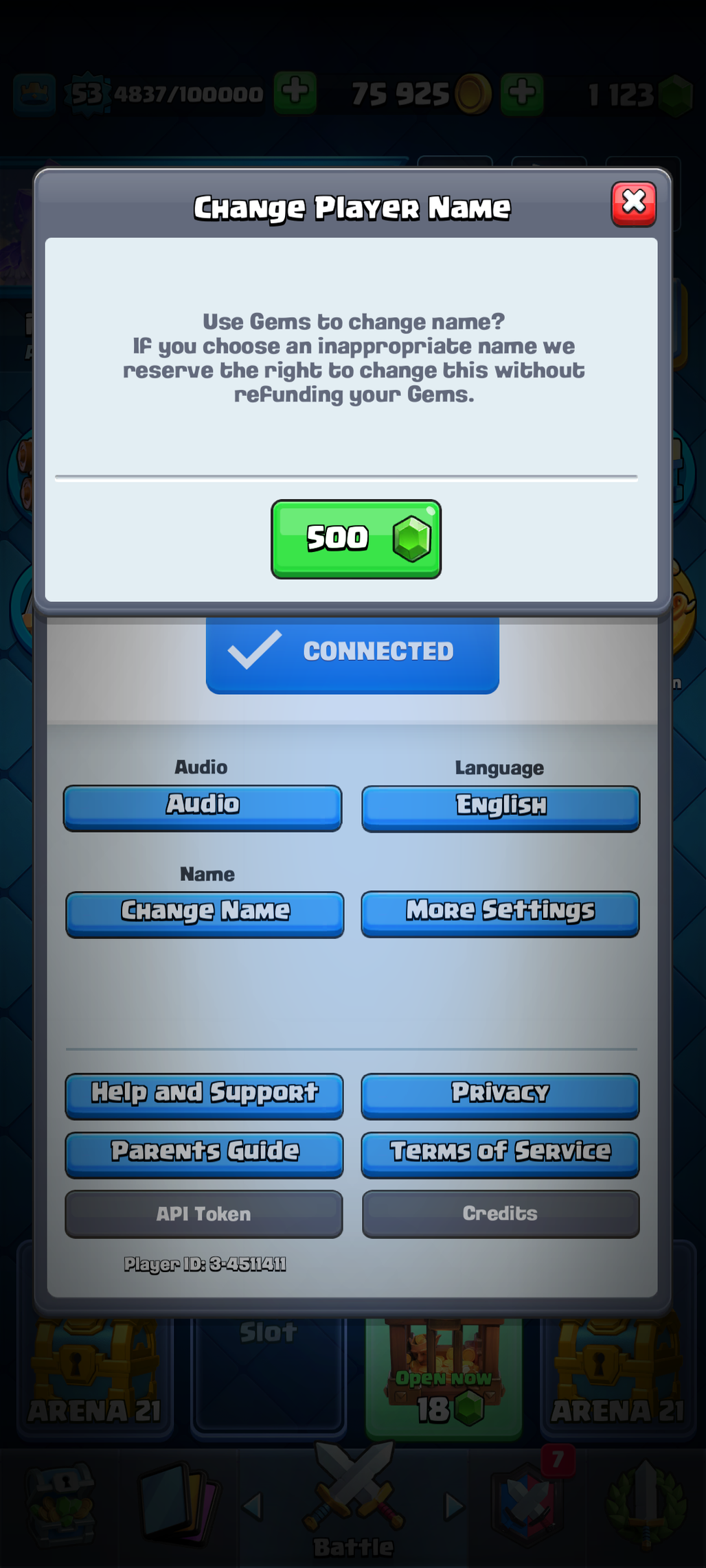Change language from English
The height and width of the screenshot is (1568, 706).
501,808
